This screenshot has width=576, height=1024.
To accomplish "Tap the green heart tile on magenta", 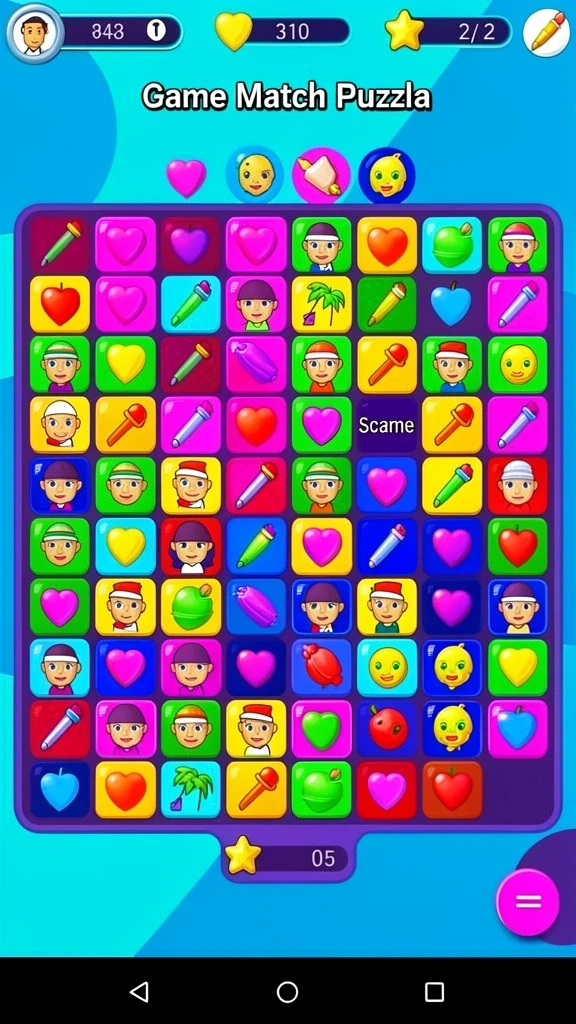I will coord(321,729).
